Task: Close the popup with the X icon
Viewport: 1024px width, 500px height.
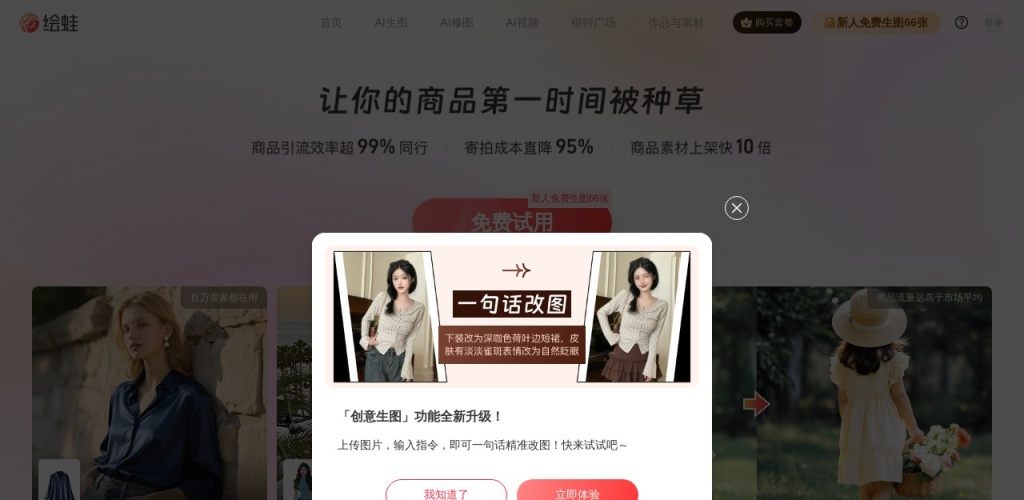Action: pos(737,208)
